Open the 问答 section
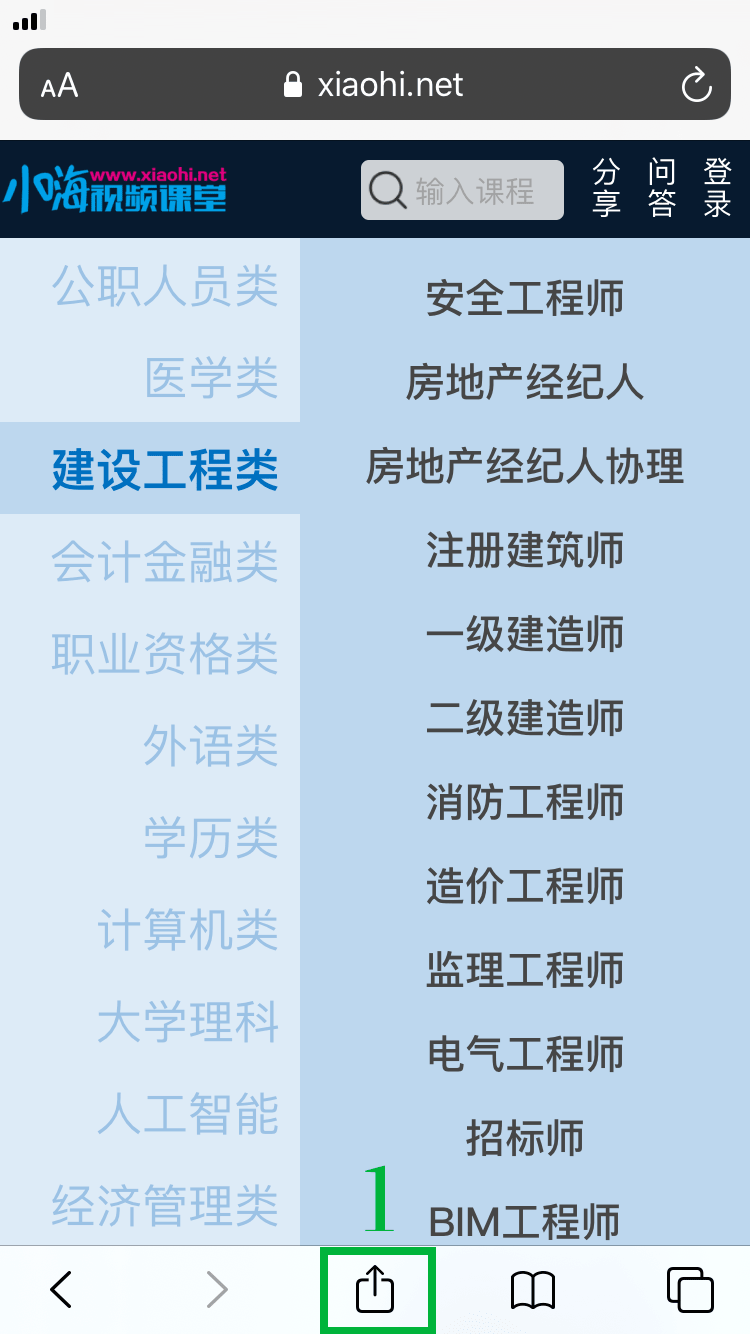 point(662,188)
